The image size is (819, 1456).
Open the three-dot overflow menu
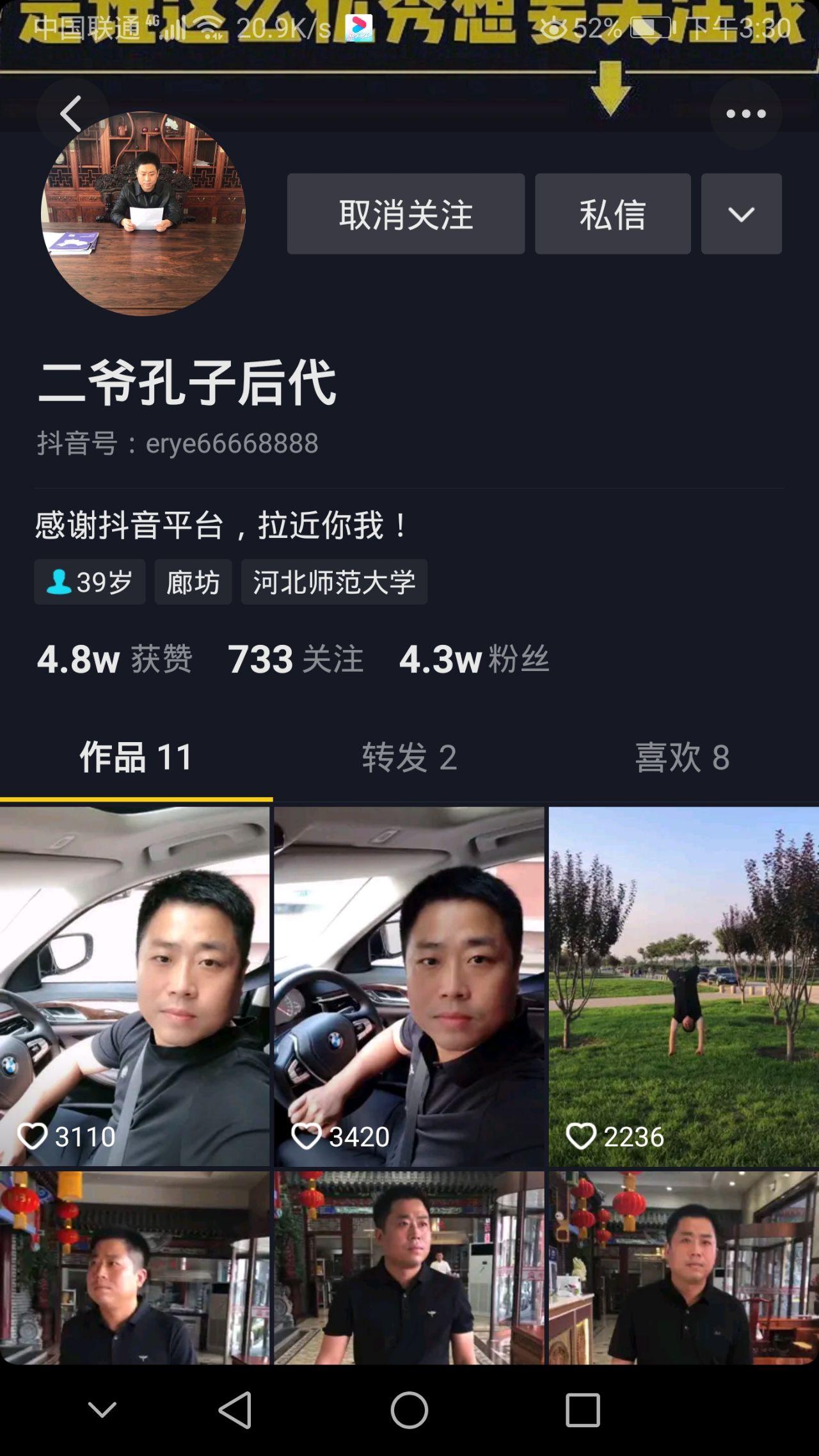click(x=745, y=114)
